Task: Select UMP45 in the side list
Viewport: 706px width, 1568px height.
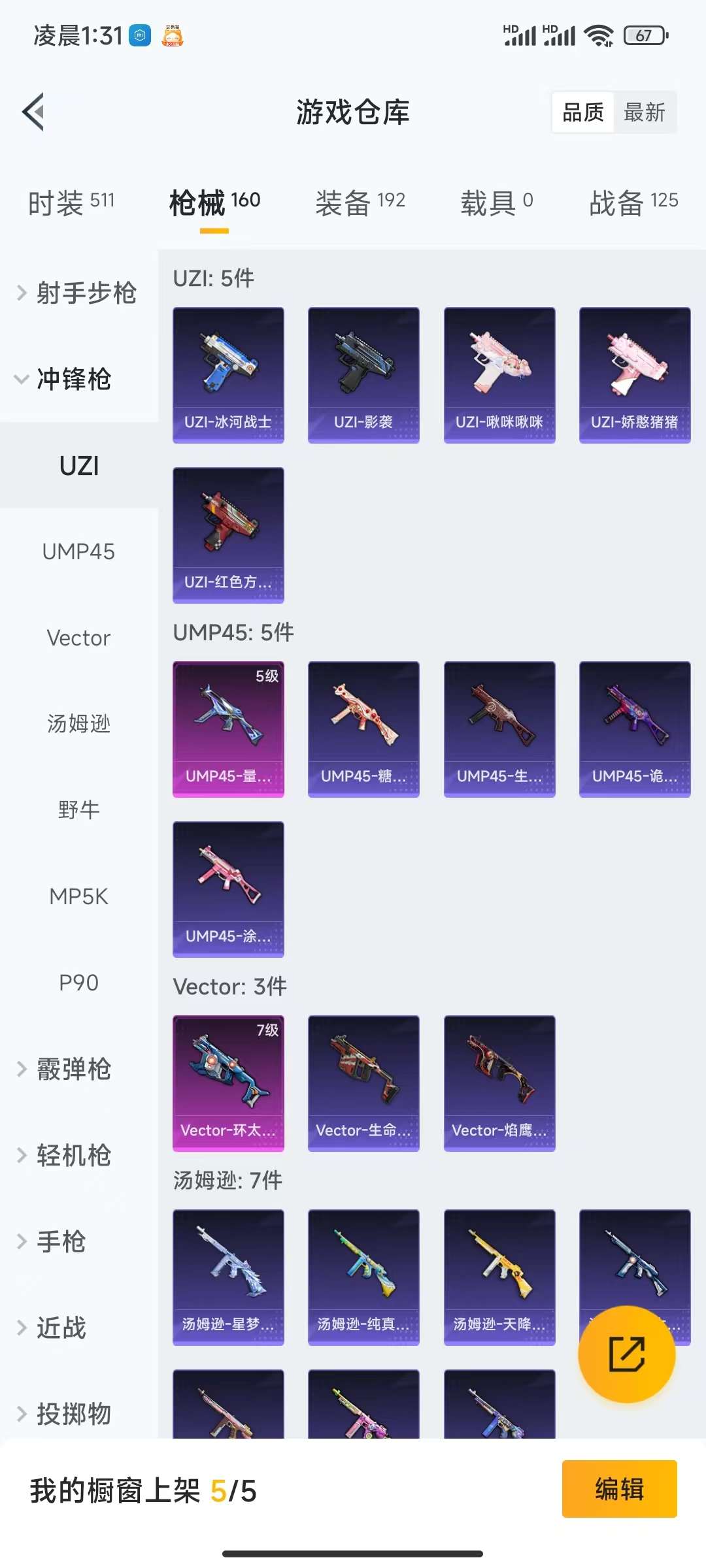Action: click(x=78, y=551)
